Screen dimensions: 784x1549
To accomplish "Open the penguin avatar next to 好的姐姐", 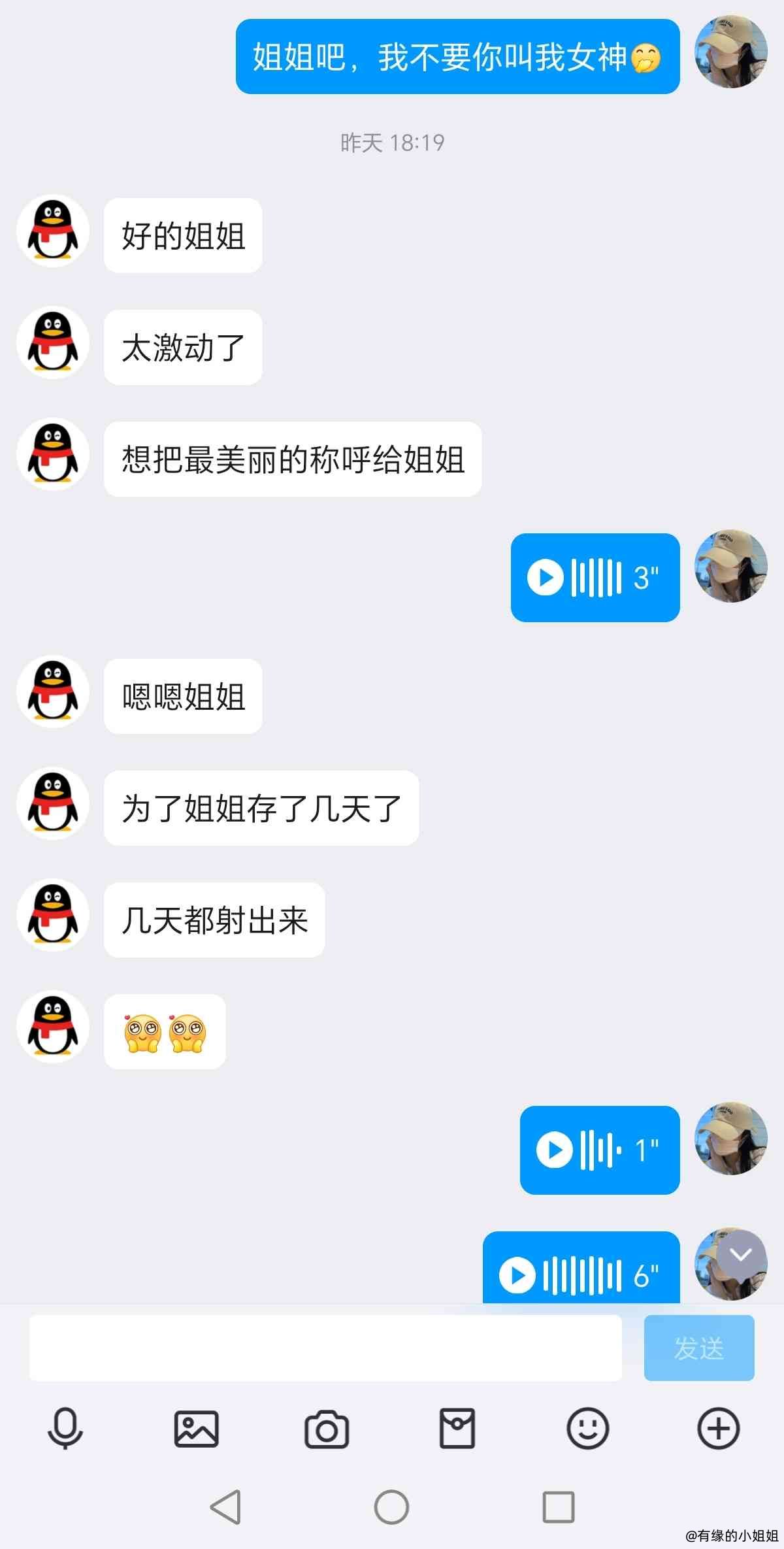I will click(x=53, y=231).
